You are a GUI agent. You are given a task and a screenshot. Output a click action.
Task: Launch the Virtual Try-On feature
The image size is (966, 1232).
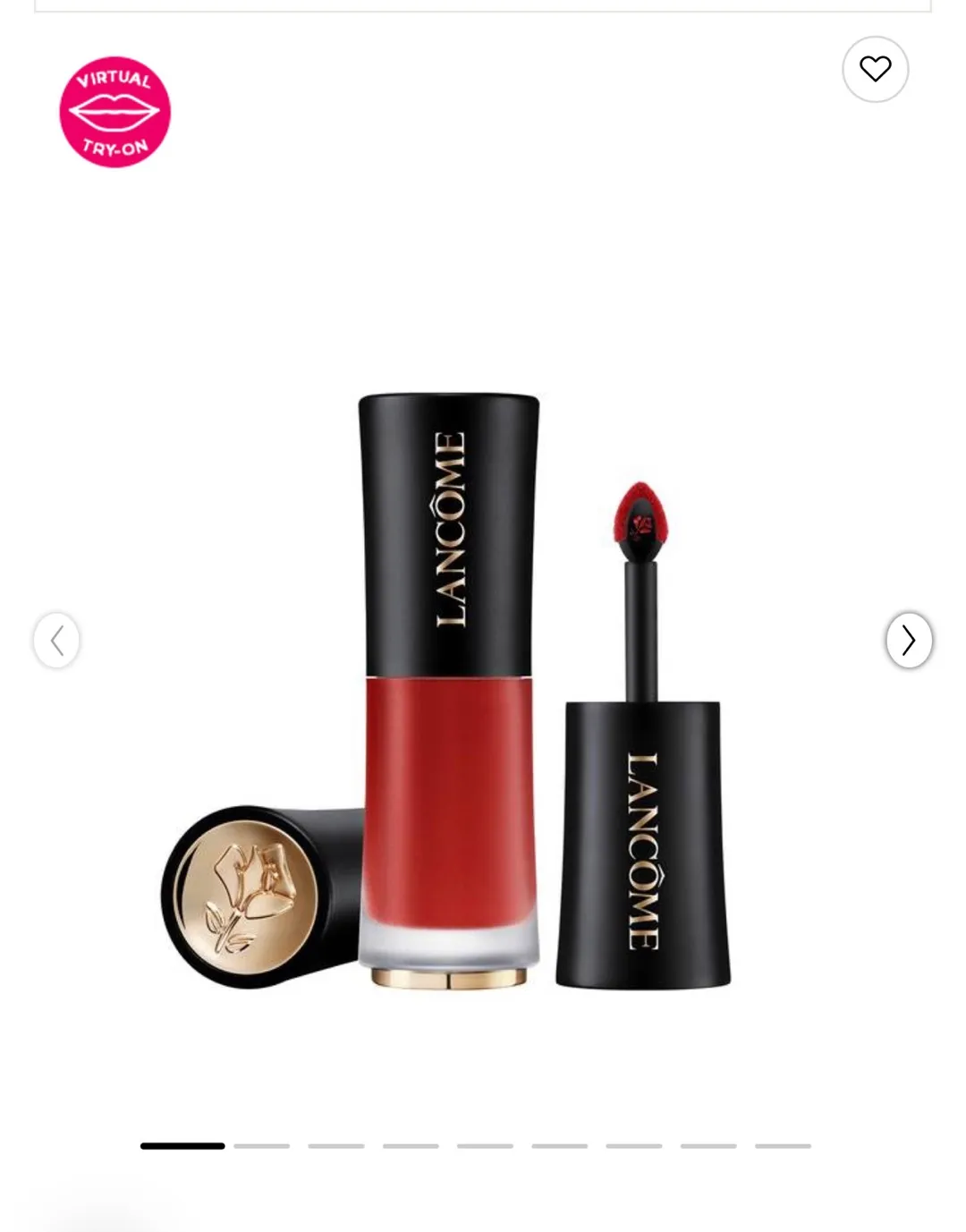tap(114, 112)
